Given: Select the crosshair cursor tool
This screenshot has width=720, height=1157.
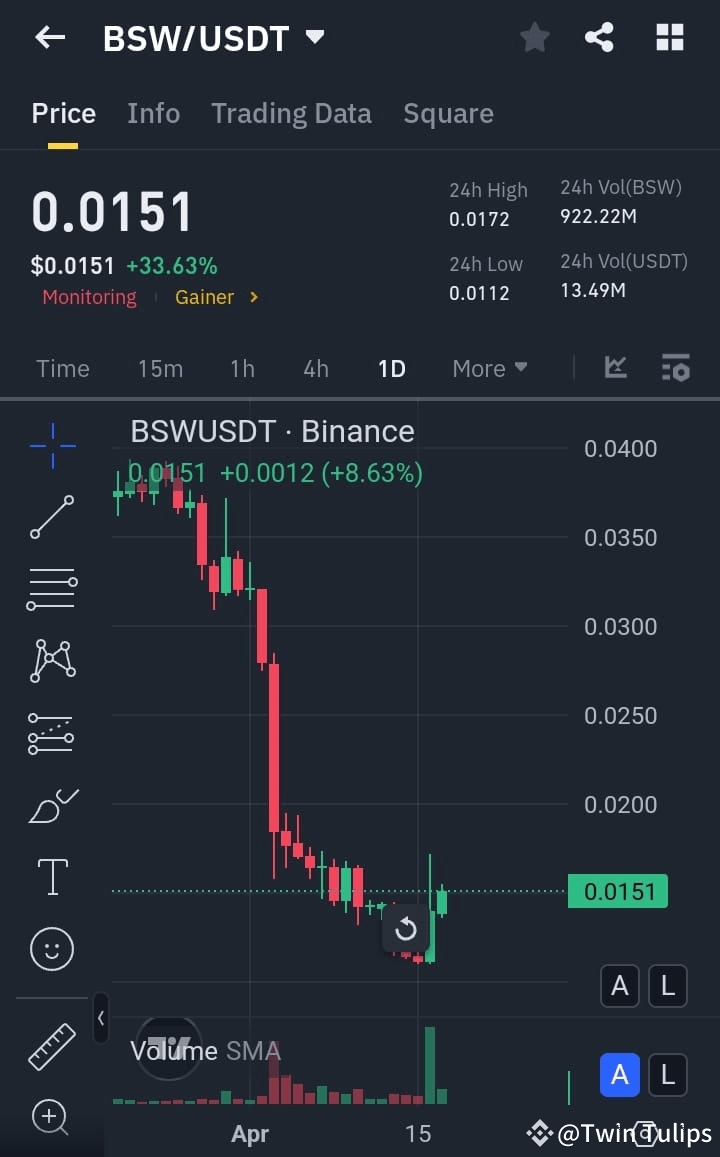Looking at the screenshot, I should point(51,446).
